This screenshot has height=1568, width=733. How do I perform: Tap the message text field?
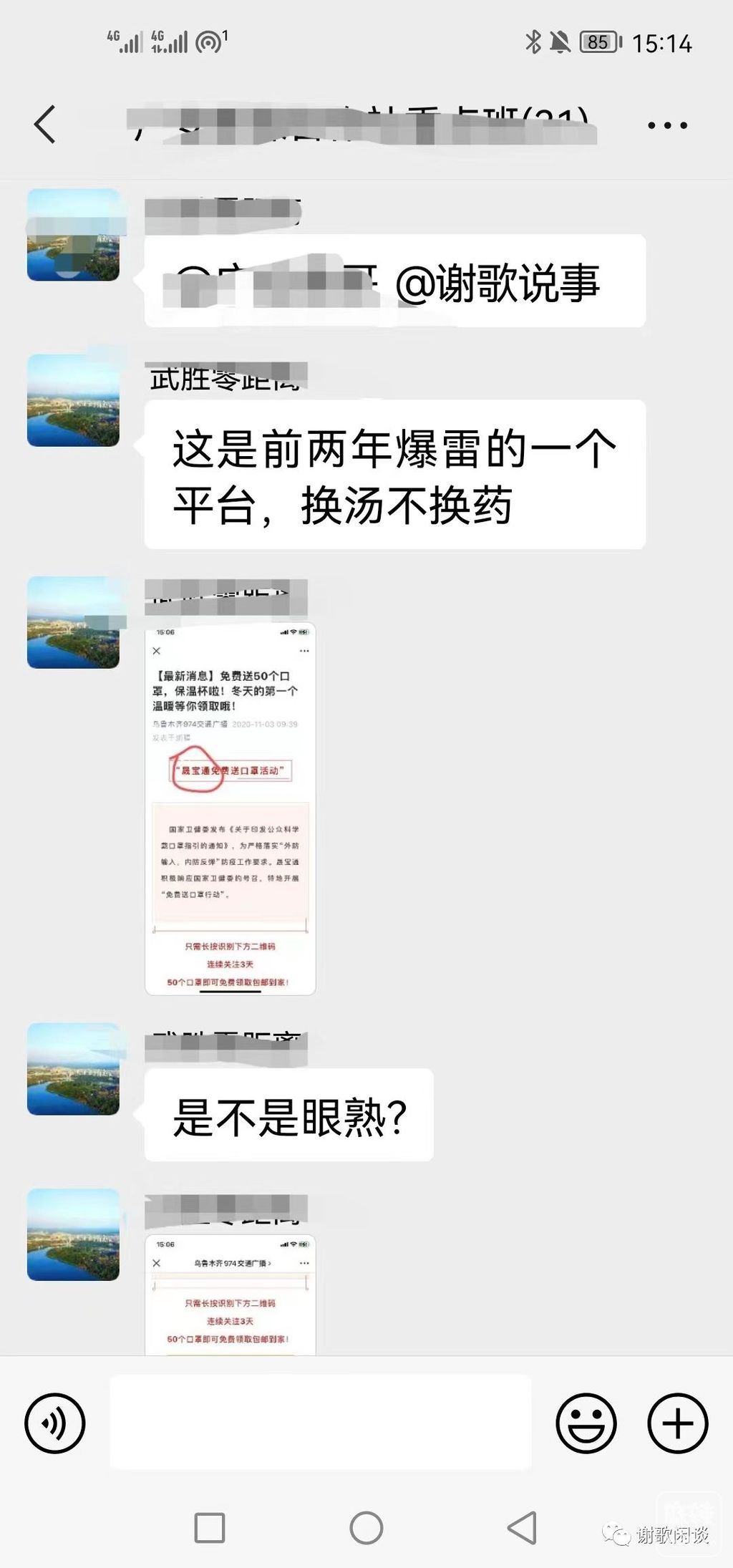[x=320, y=1423]
